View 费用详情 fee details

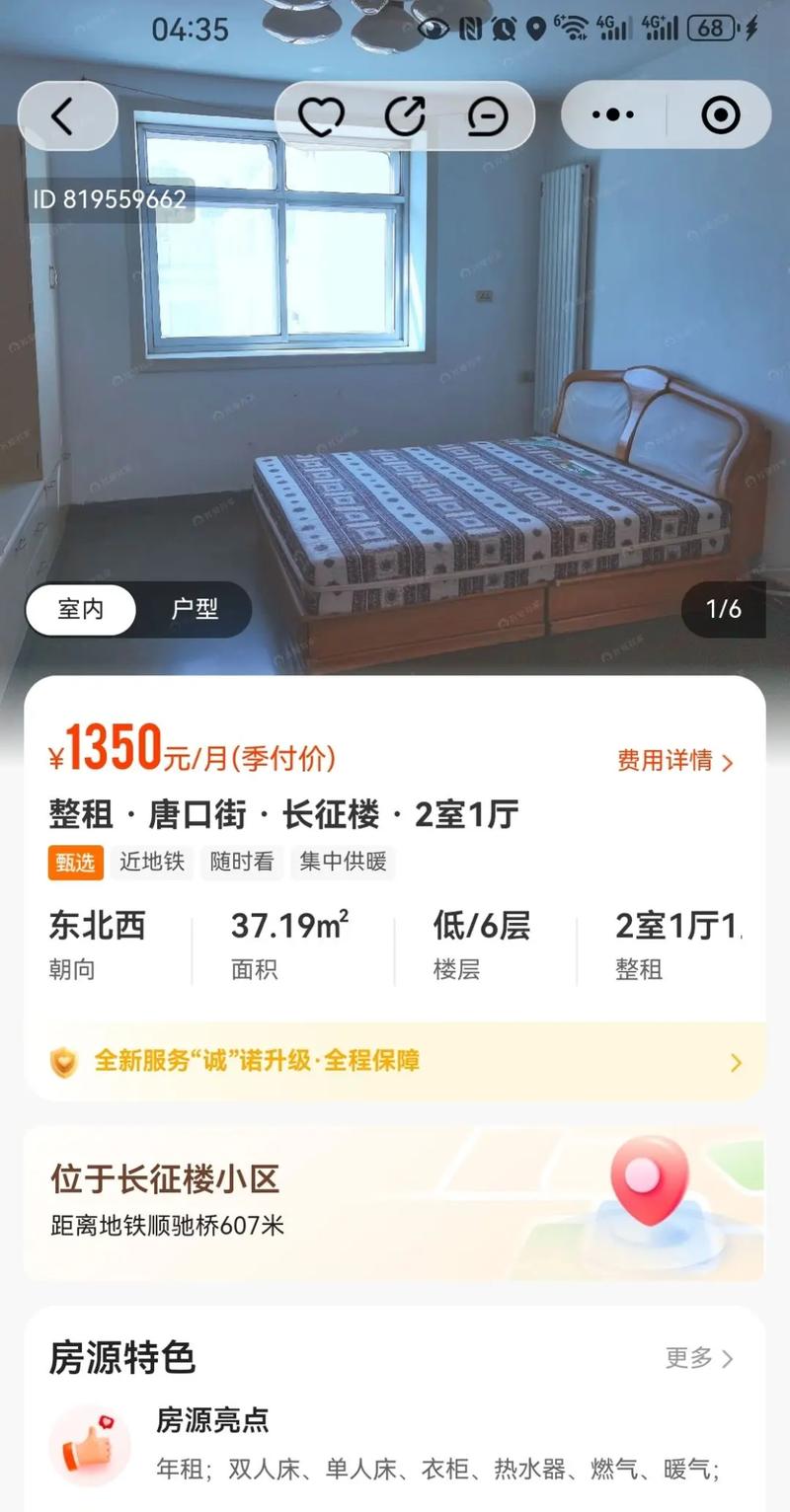[x=675, y=761]
